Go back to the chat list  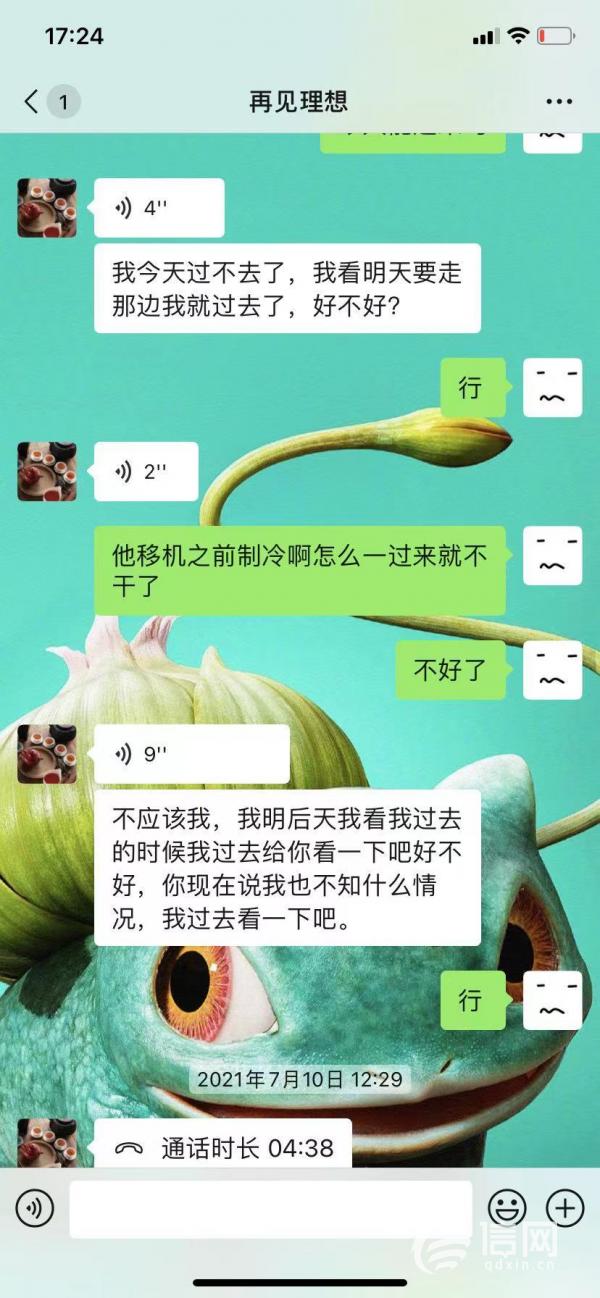click(34, 101)
